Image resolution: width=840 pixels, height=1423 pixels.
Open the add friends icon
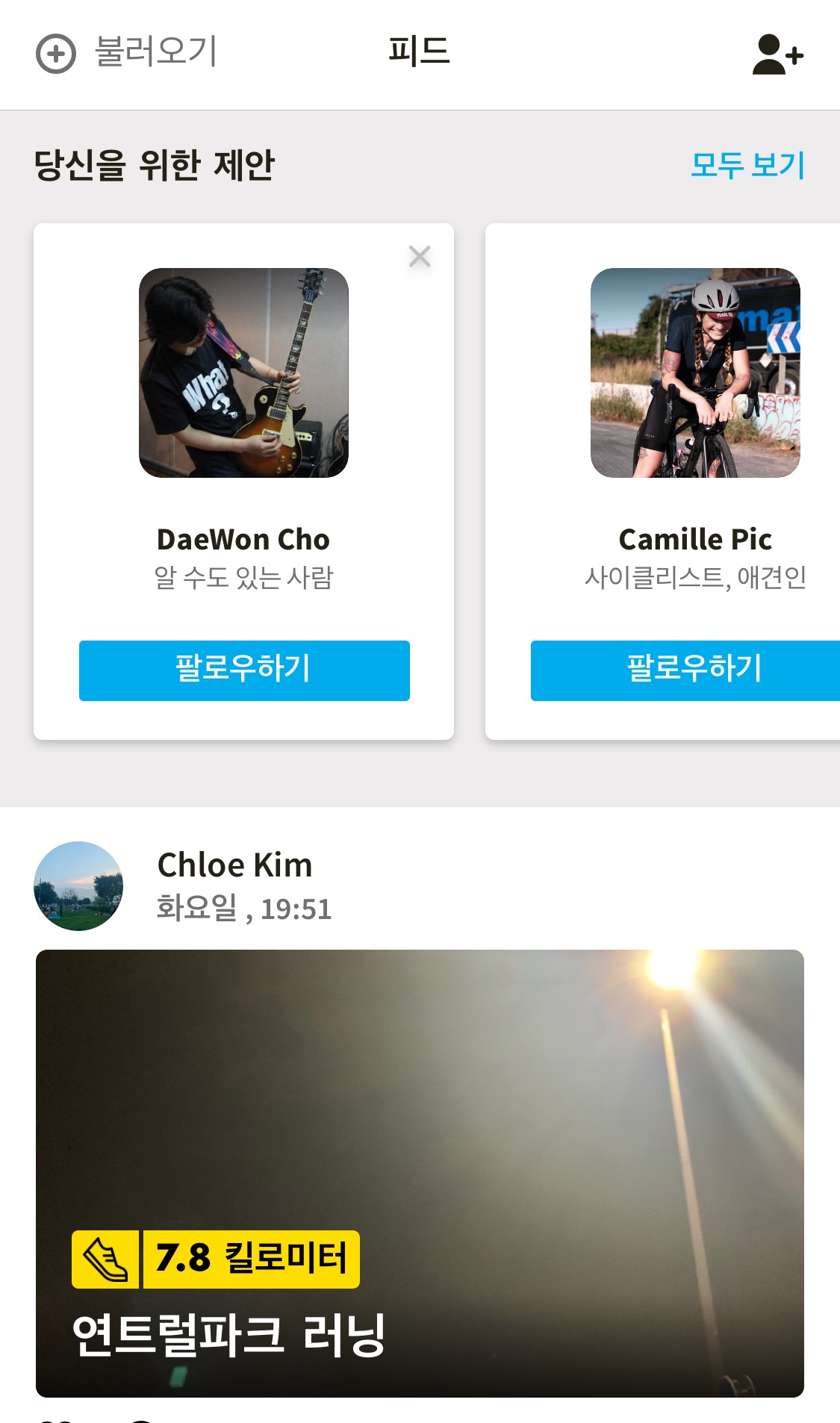pyautogui.click(x=777, y=55)
